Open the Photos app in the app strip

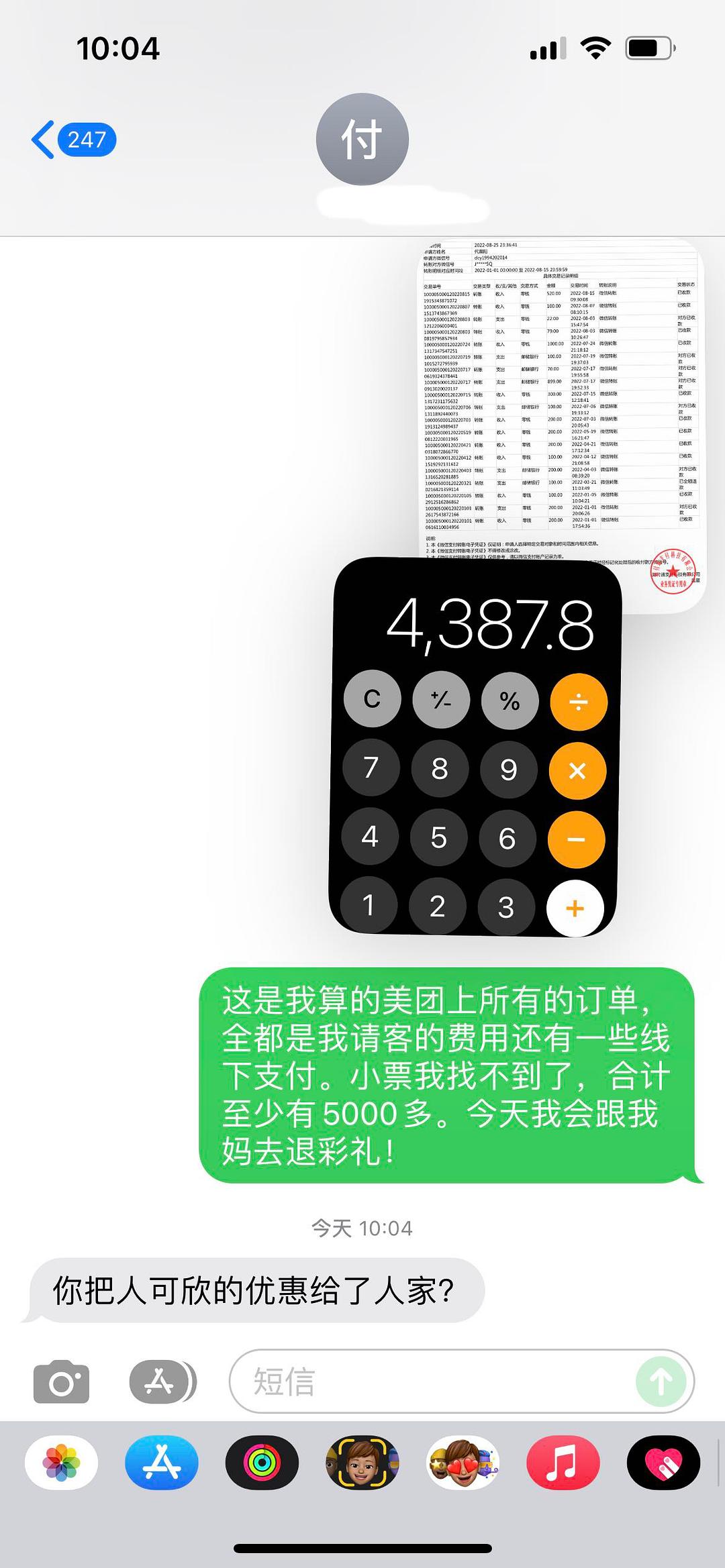(x=61, y=1463)
